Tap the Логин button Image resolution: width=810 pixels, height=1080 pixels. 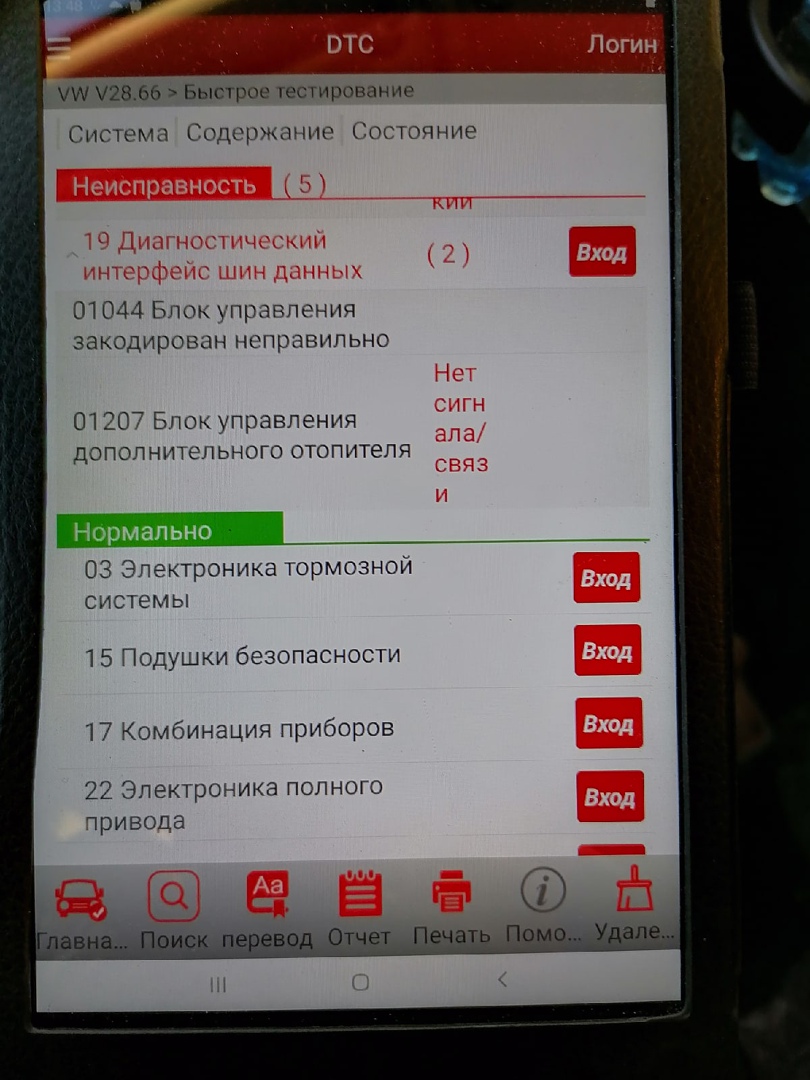pyautogui.click(x=621, y=44)
